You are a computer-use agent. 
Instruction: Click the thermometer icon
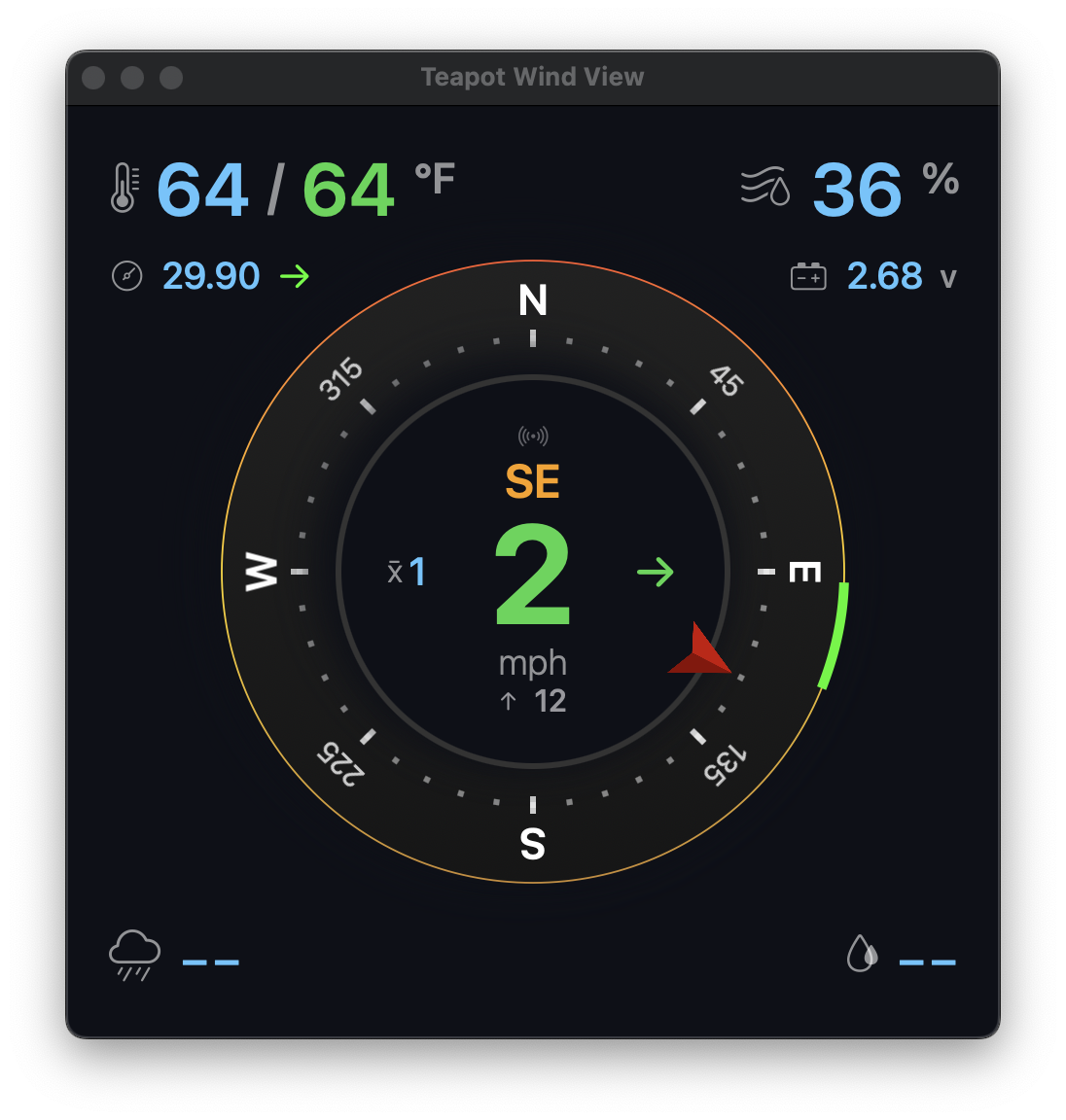(x=124, y=185)
